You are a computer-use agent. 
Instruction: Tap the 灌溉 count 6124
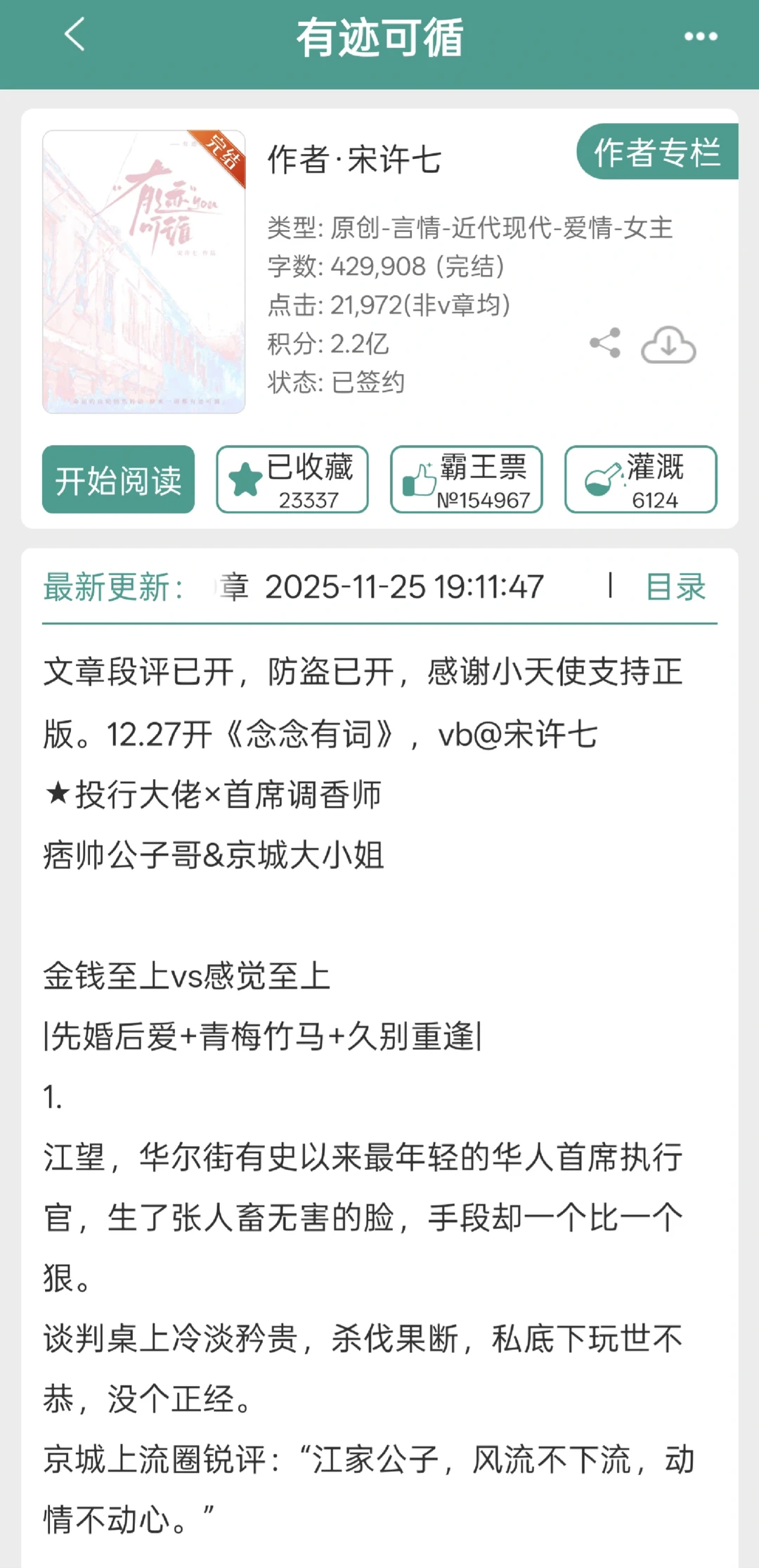pos(655,499)
